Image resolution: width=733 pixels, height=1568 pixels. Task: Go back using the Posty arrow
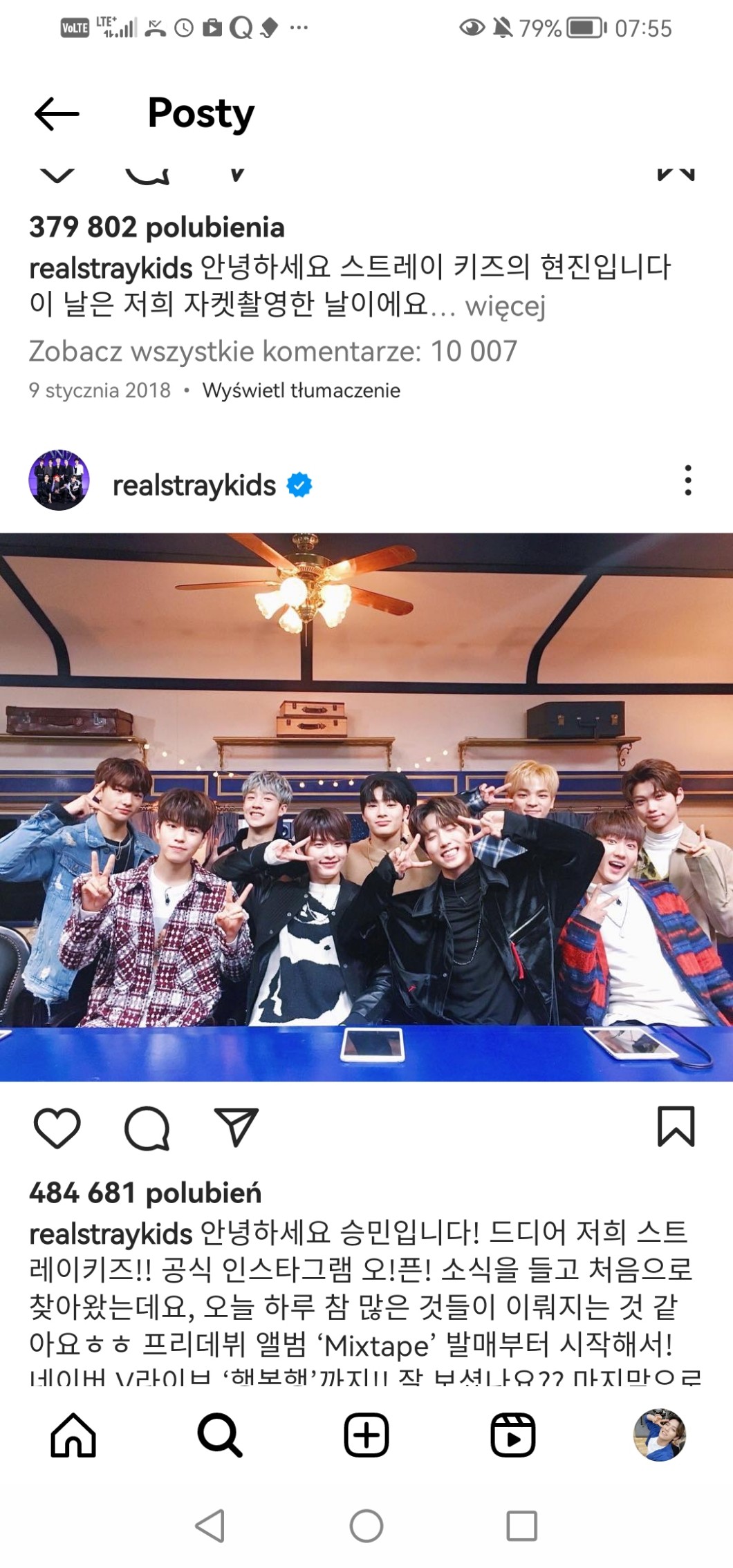[x=57, y=114]
